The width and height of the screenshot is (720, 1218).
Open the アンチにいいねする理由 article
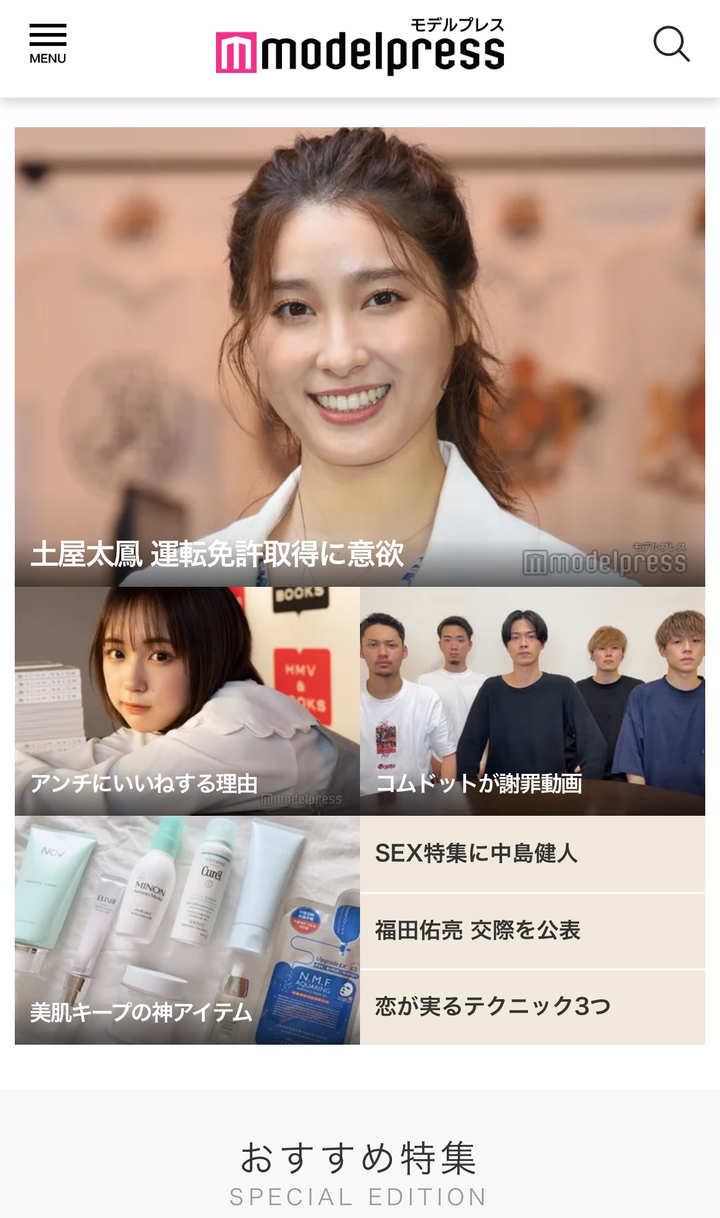tap(187, 701)
